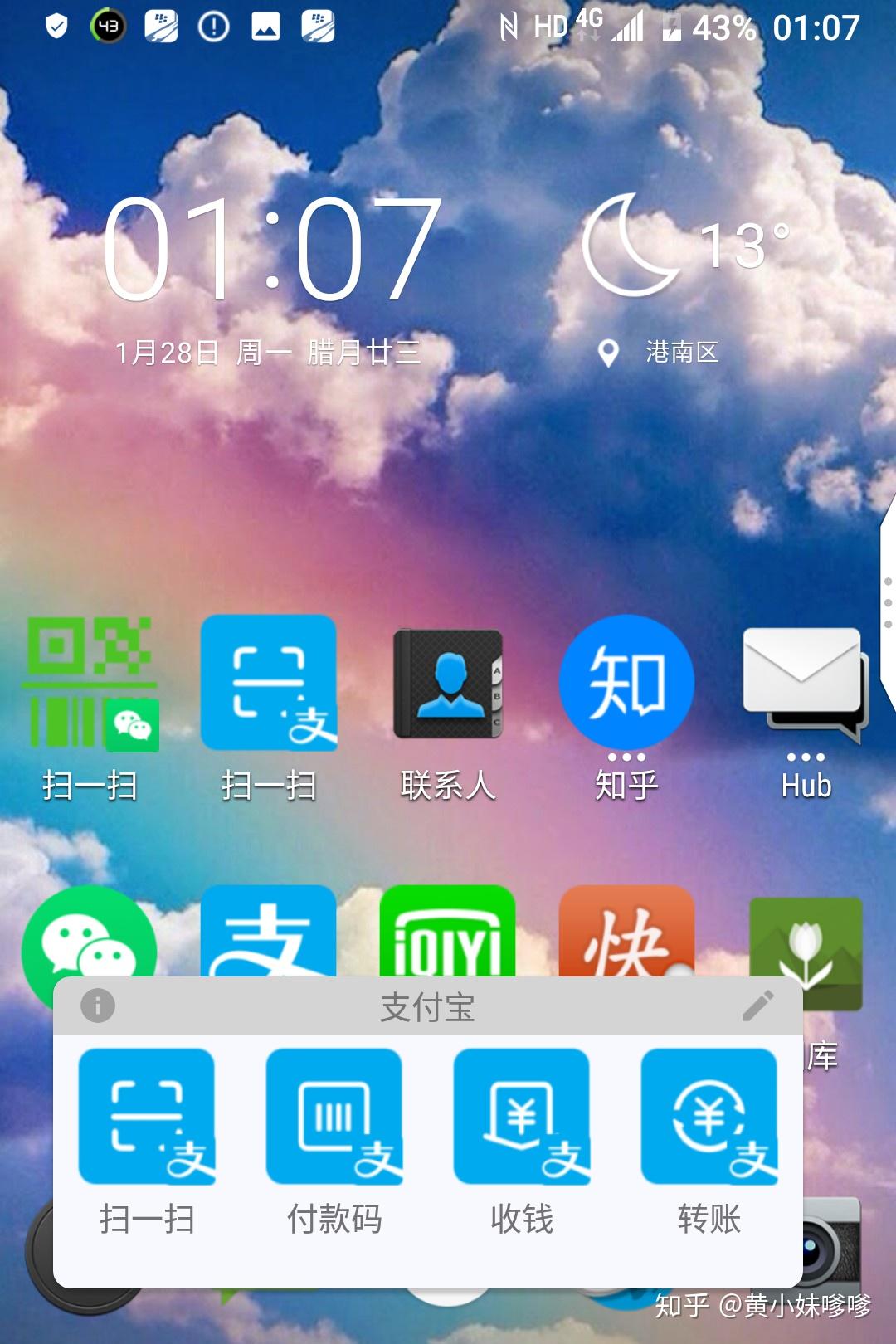Launch the 知乎 app

(626, 683)
